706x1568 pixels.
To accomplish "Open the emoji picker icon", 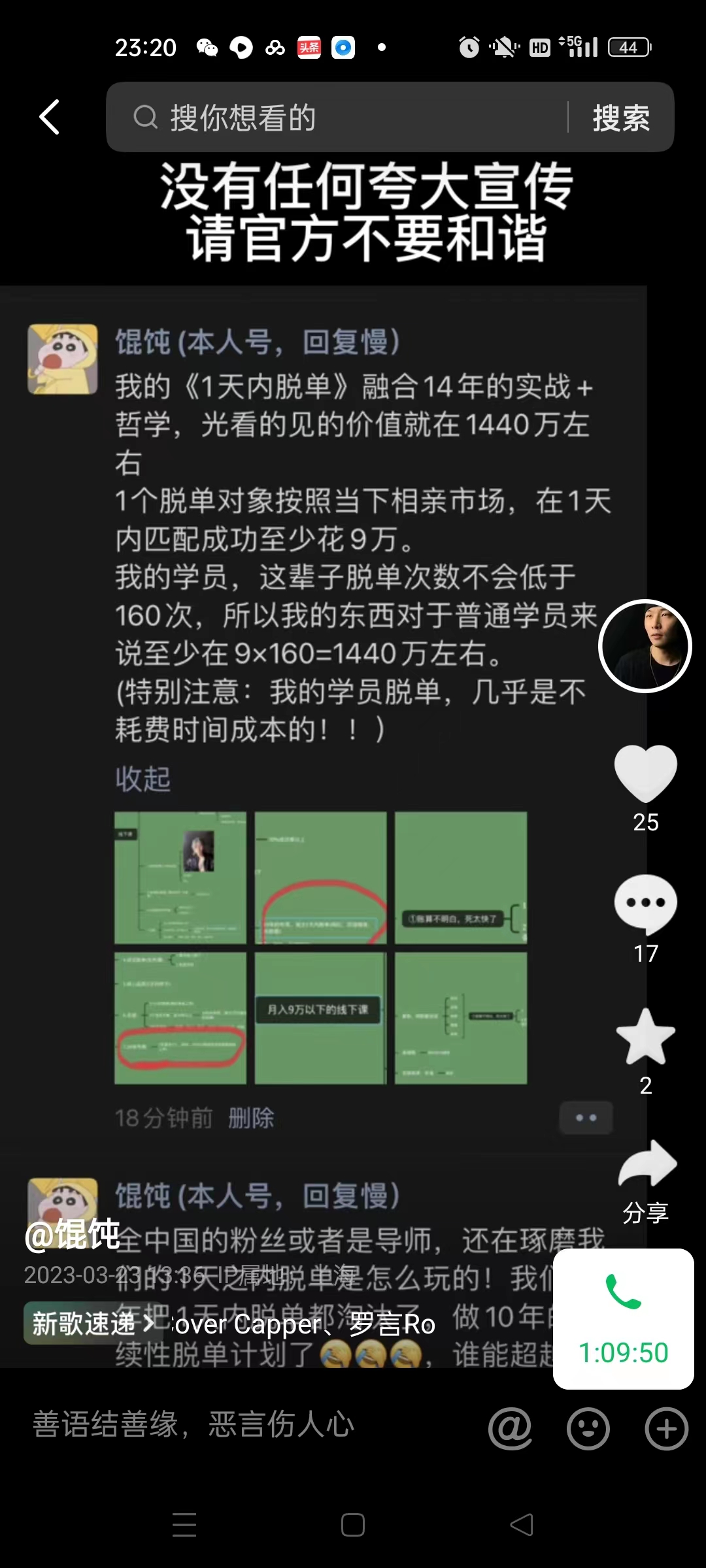I will coord(588,1429).
